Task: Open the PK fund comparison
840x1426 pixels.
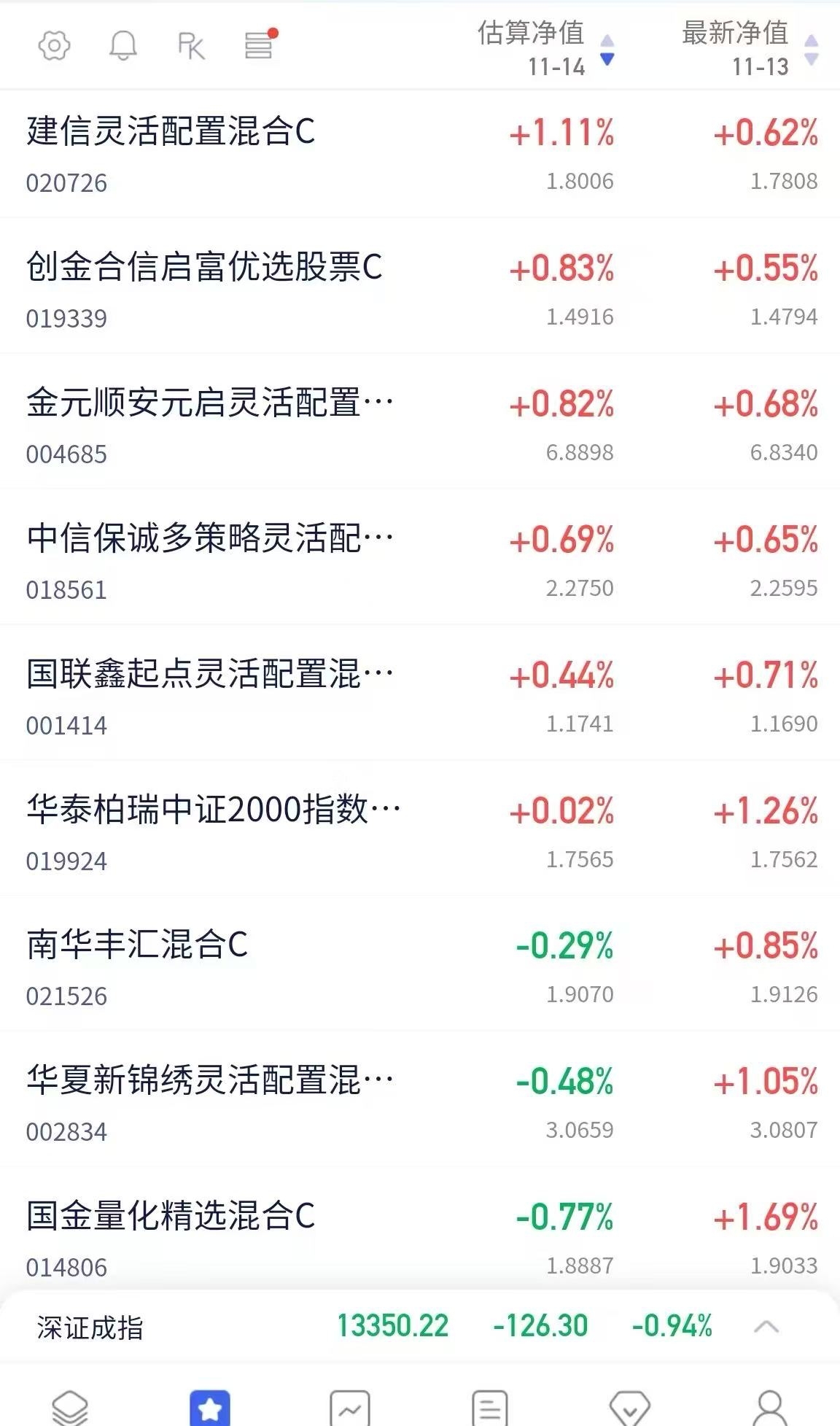Action: pyautogui.click(x=191, y=46)
